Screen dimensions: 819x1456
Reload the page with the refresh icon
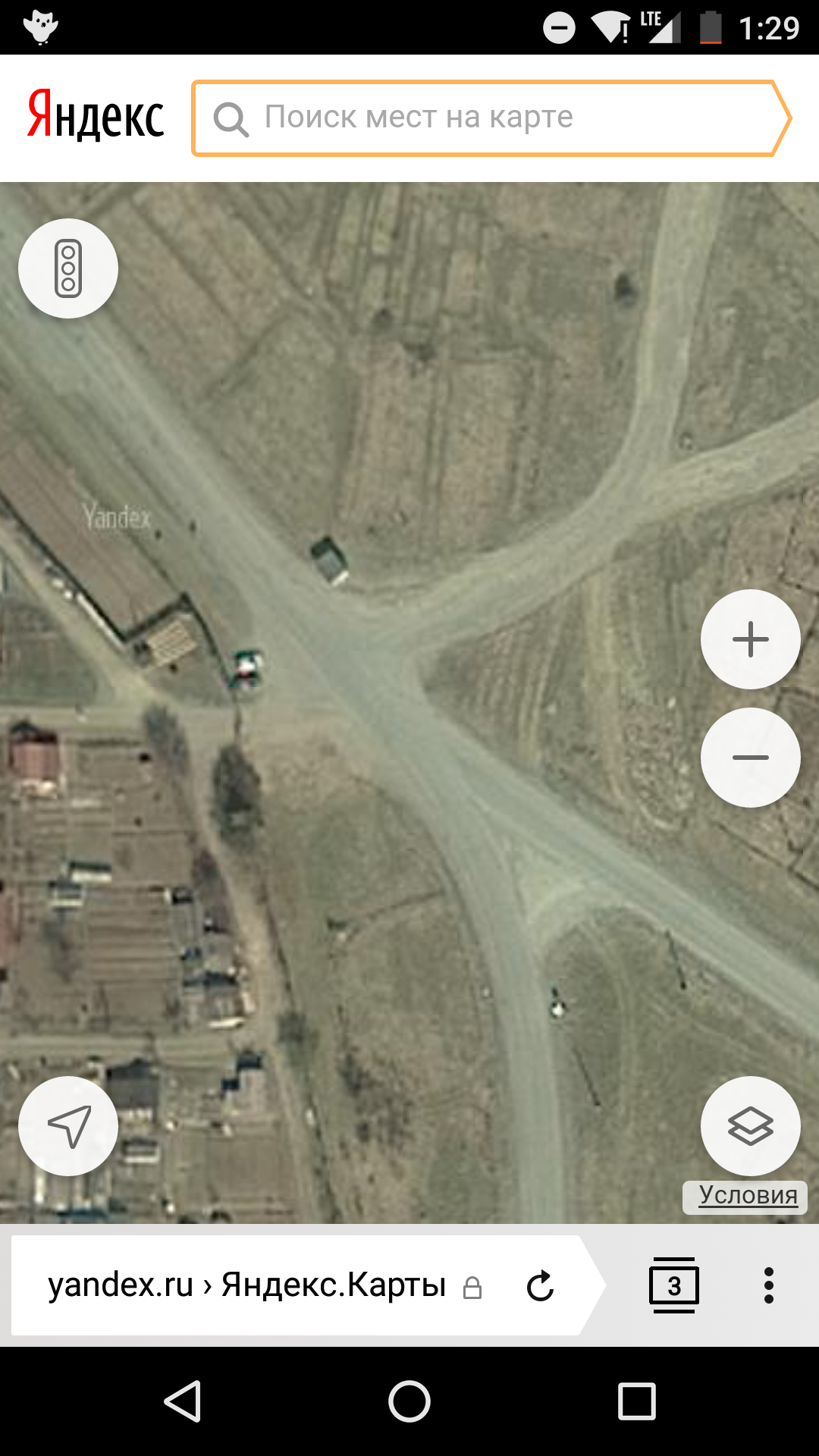click(541, 1286)
